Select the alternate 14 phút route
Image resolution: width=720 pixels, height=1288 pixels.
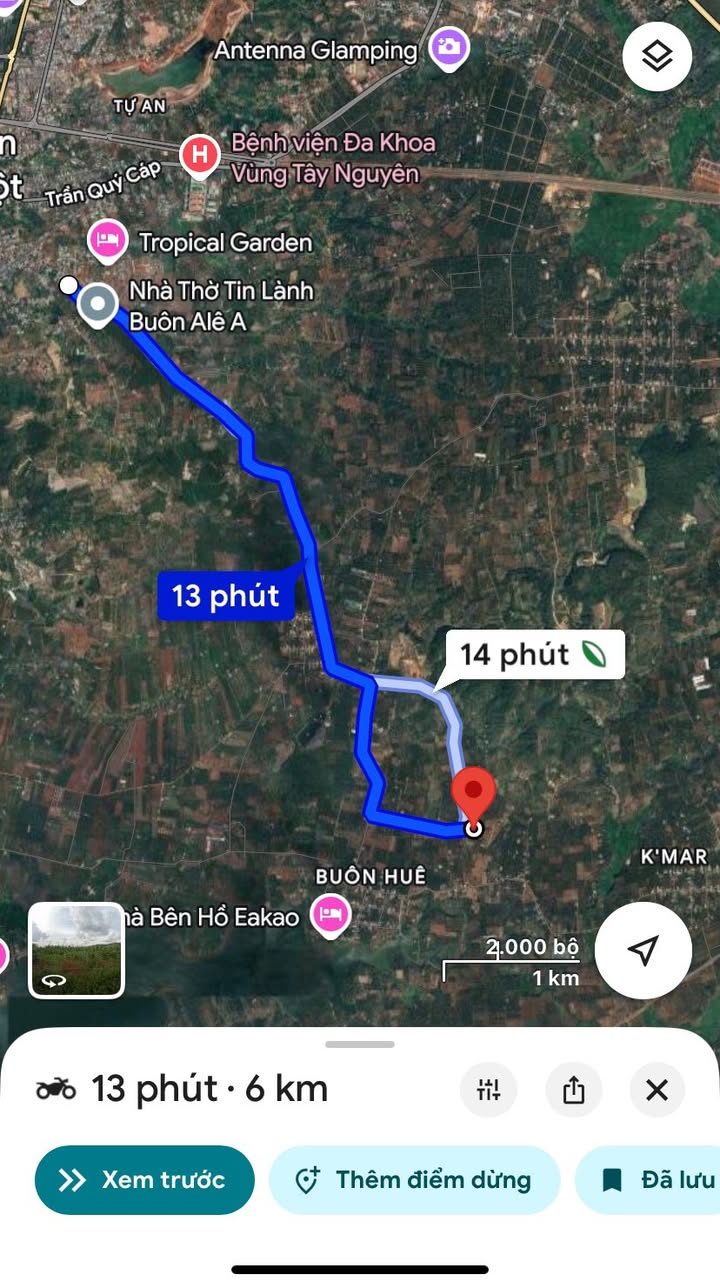[x=533, y=655]
